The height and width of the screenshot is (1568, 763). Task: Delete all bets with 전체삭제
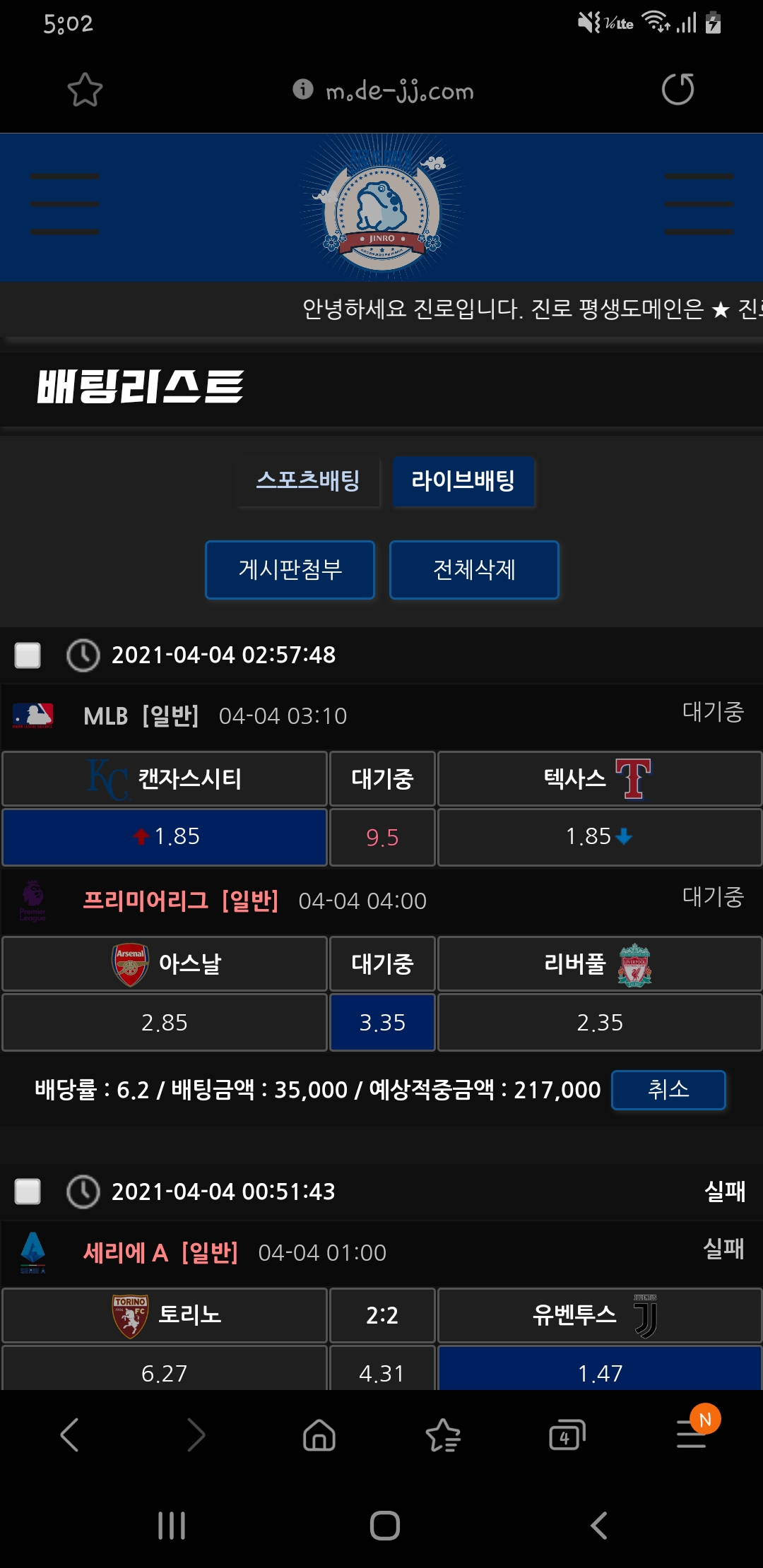(x=474, y=569)
